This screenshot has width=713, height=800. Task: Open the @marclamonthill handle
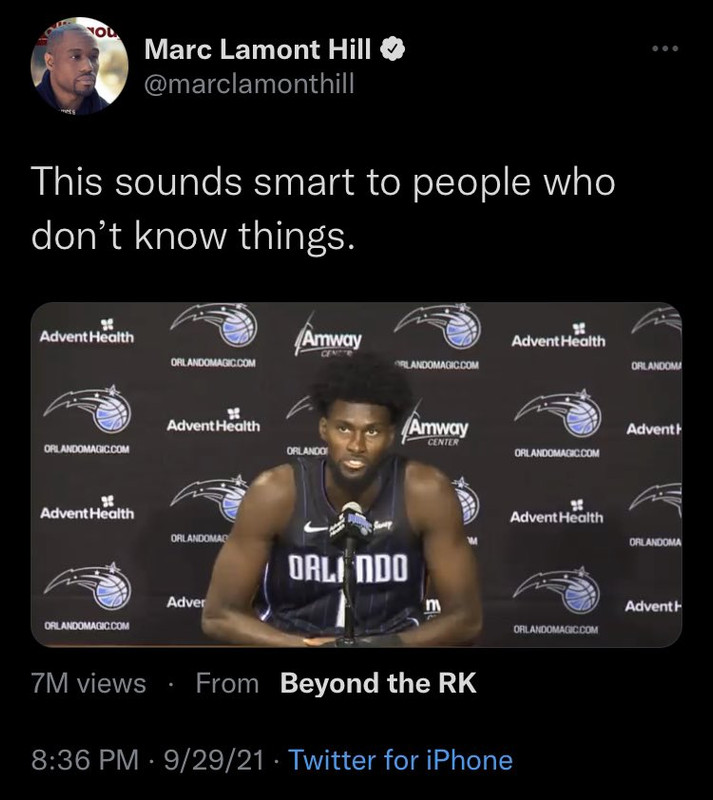(x=250, y=84)
